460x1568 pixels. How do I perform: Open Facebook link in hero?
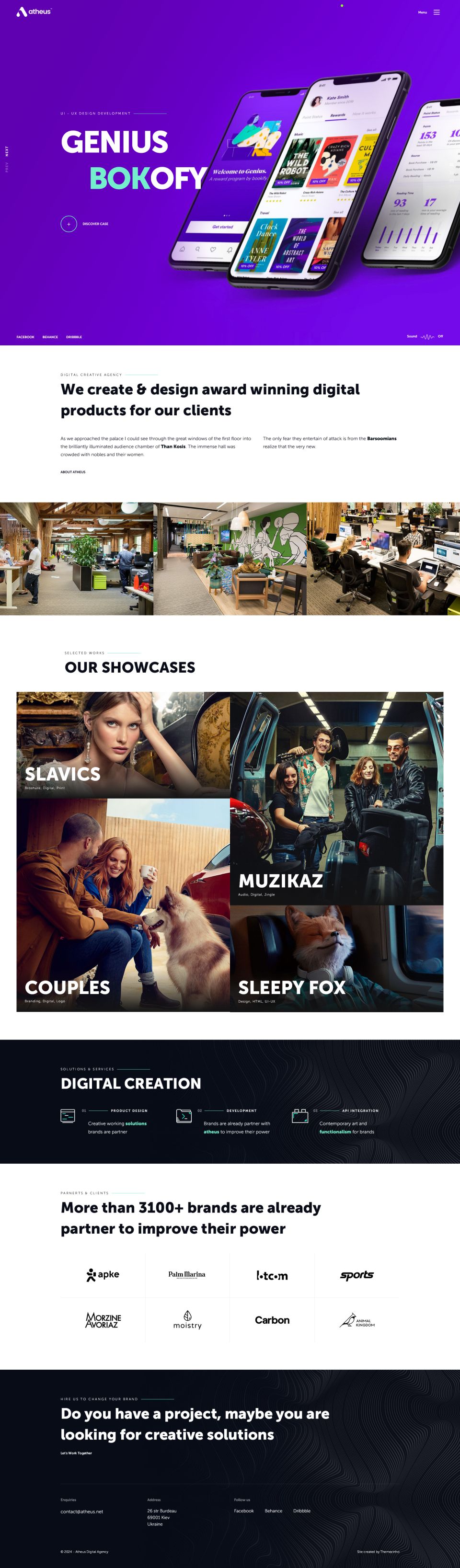pyautogui.click(x=25, y=337)
